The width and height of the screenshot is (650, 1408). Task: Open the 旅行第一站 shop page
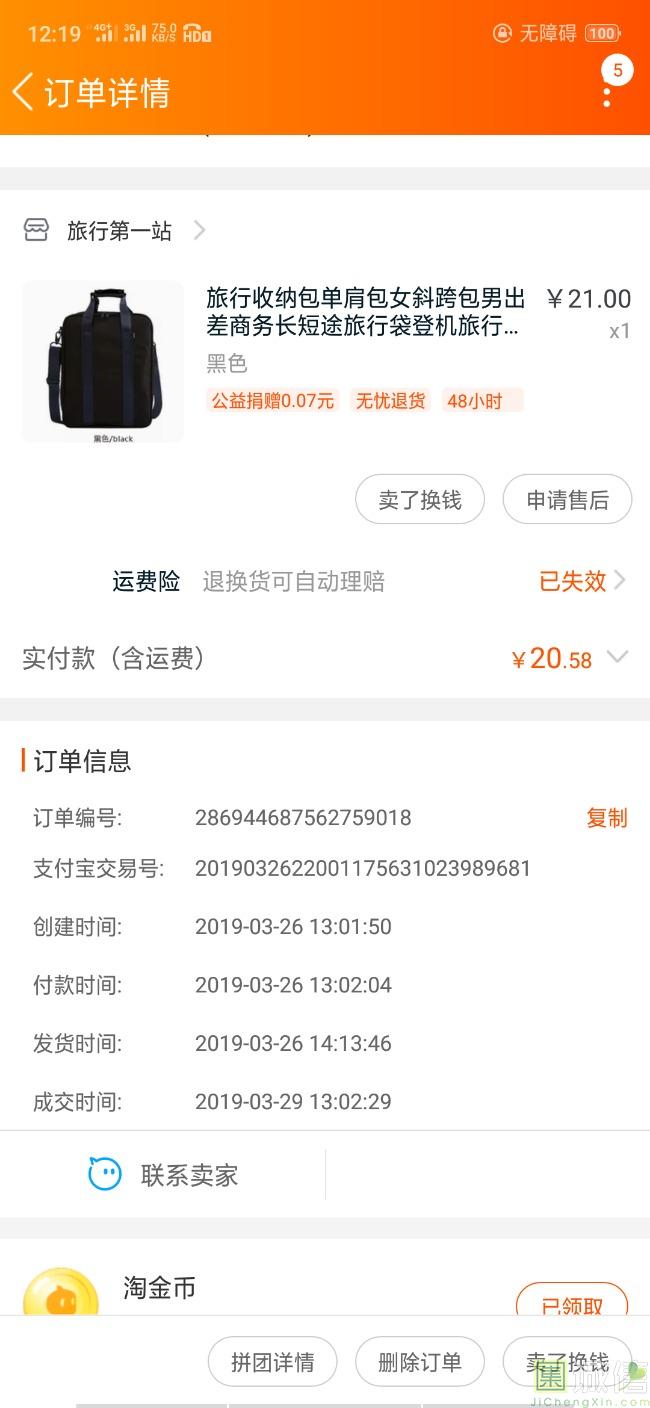[120, 231]
